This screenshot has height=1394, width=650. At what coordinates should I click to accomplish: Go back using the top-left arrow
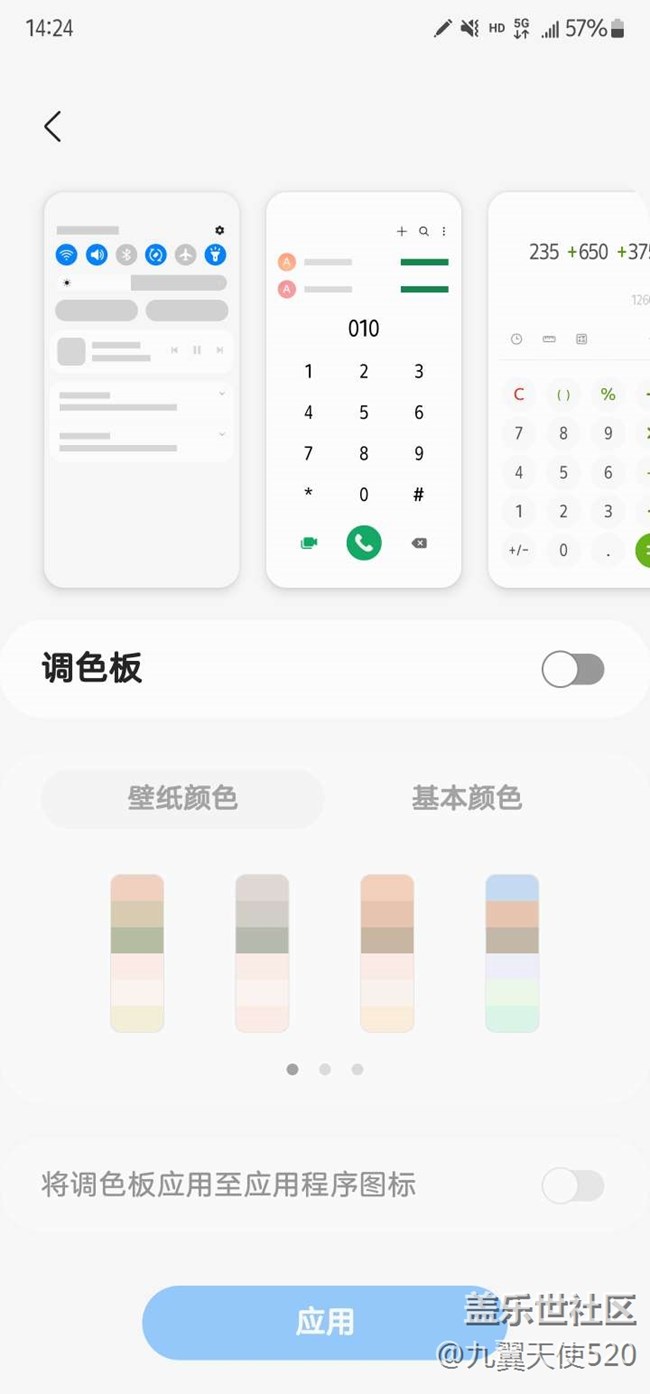tap(53, 126)
